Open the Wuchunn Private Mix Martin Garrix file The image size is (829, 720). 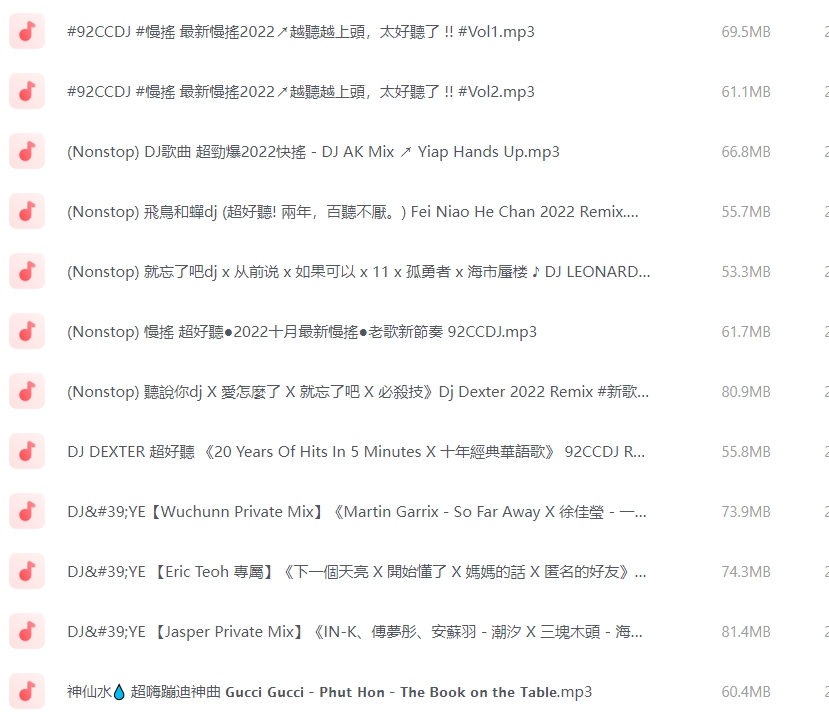(x=357, y=512)
